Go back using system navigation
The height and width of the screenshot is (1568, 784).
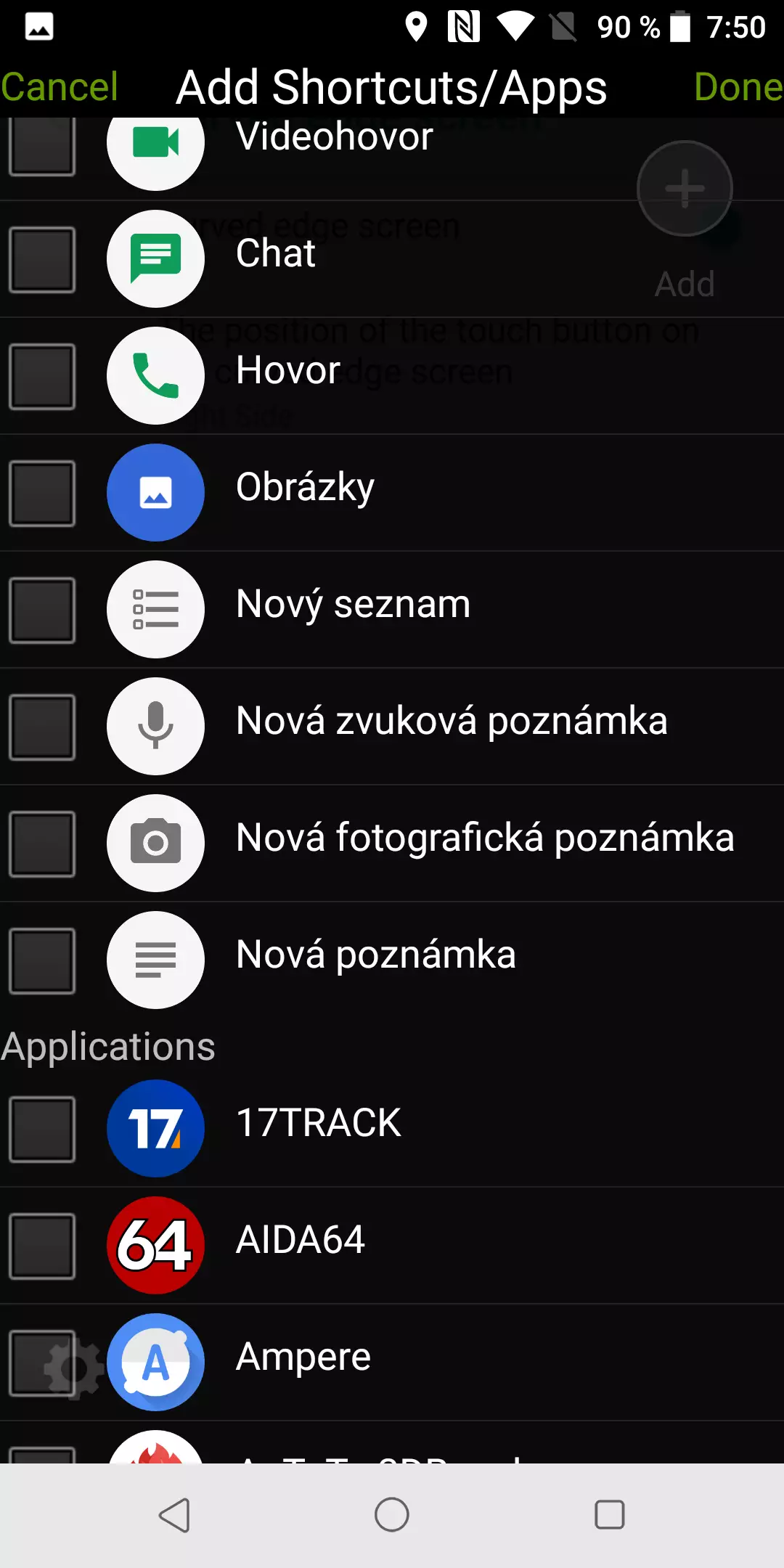pyautogui.click(x=174, y=1515)
